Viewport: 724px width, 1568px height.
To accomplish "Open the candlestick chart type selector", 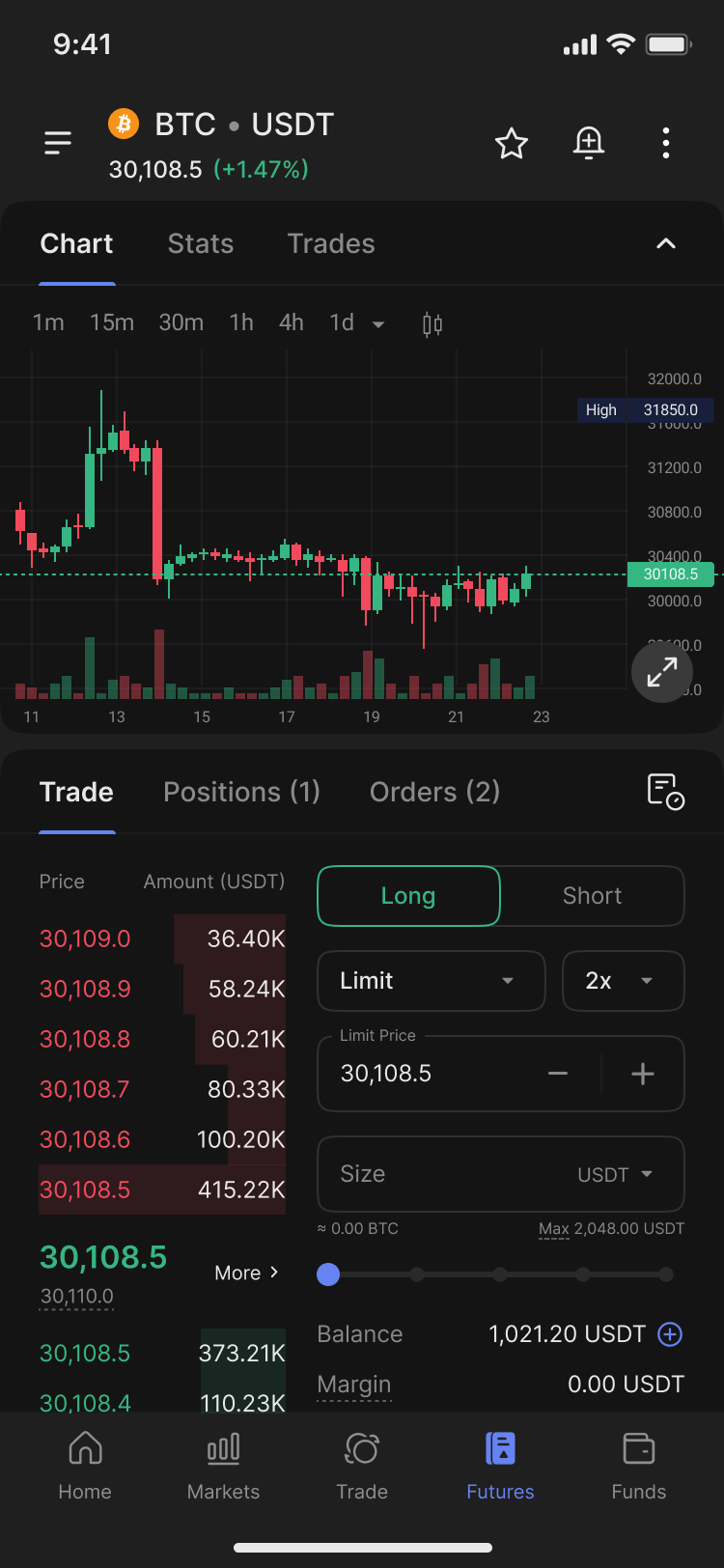I will 432,323.
